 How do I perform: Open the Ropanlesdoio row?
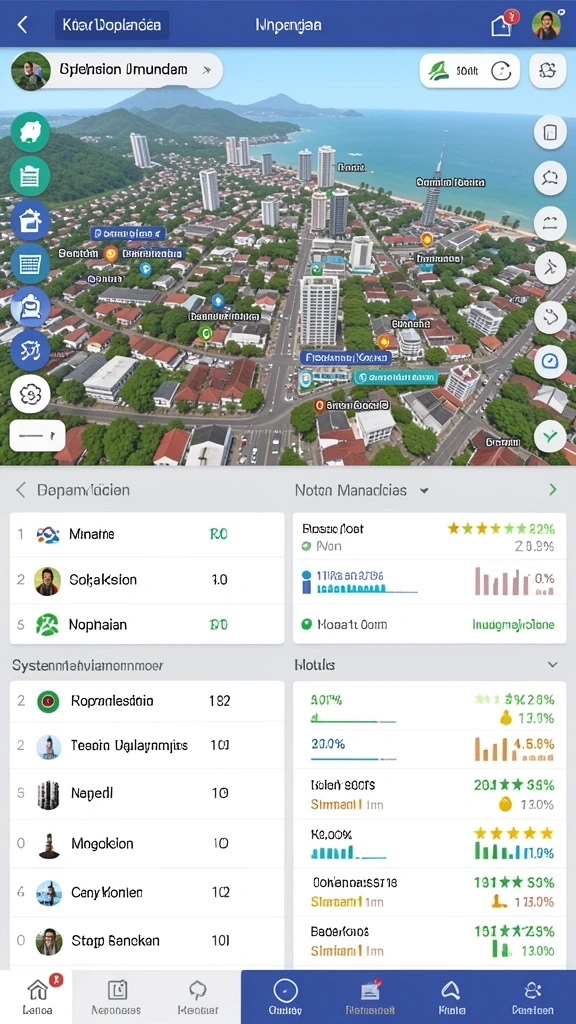(147, 701)
